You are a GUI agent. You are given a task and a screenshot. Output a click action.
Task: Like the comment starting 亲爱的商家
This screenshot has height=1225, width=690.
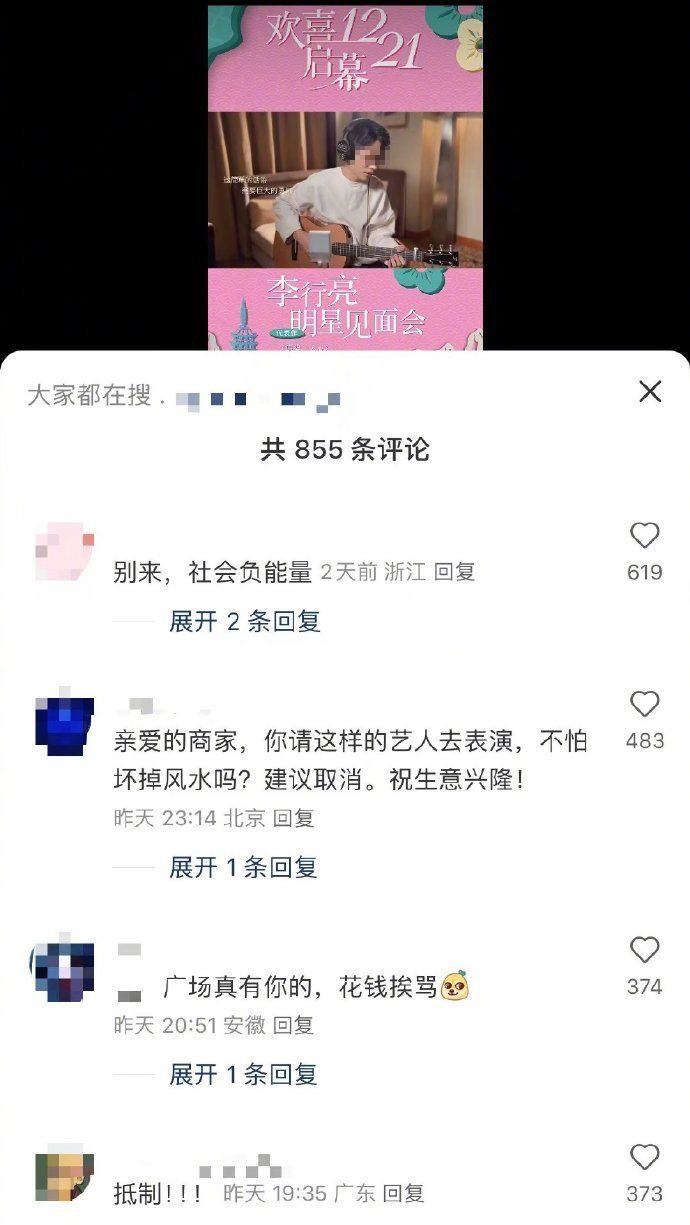(x=645, y=705)
